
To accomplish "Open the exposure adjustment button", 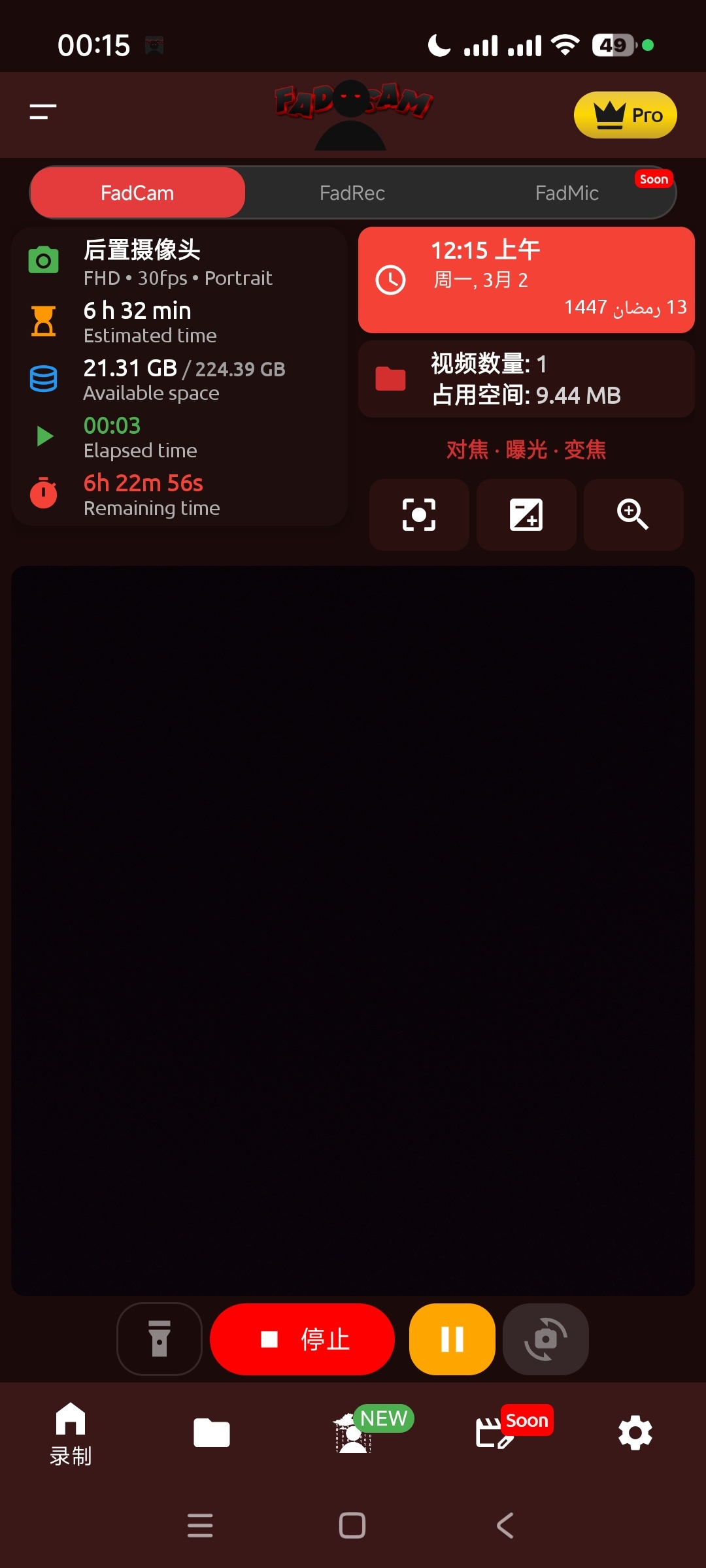I will point(526,515).
